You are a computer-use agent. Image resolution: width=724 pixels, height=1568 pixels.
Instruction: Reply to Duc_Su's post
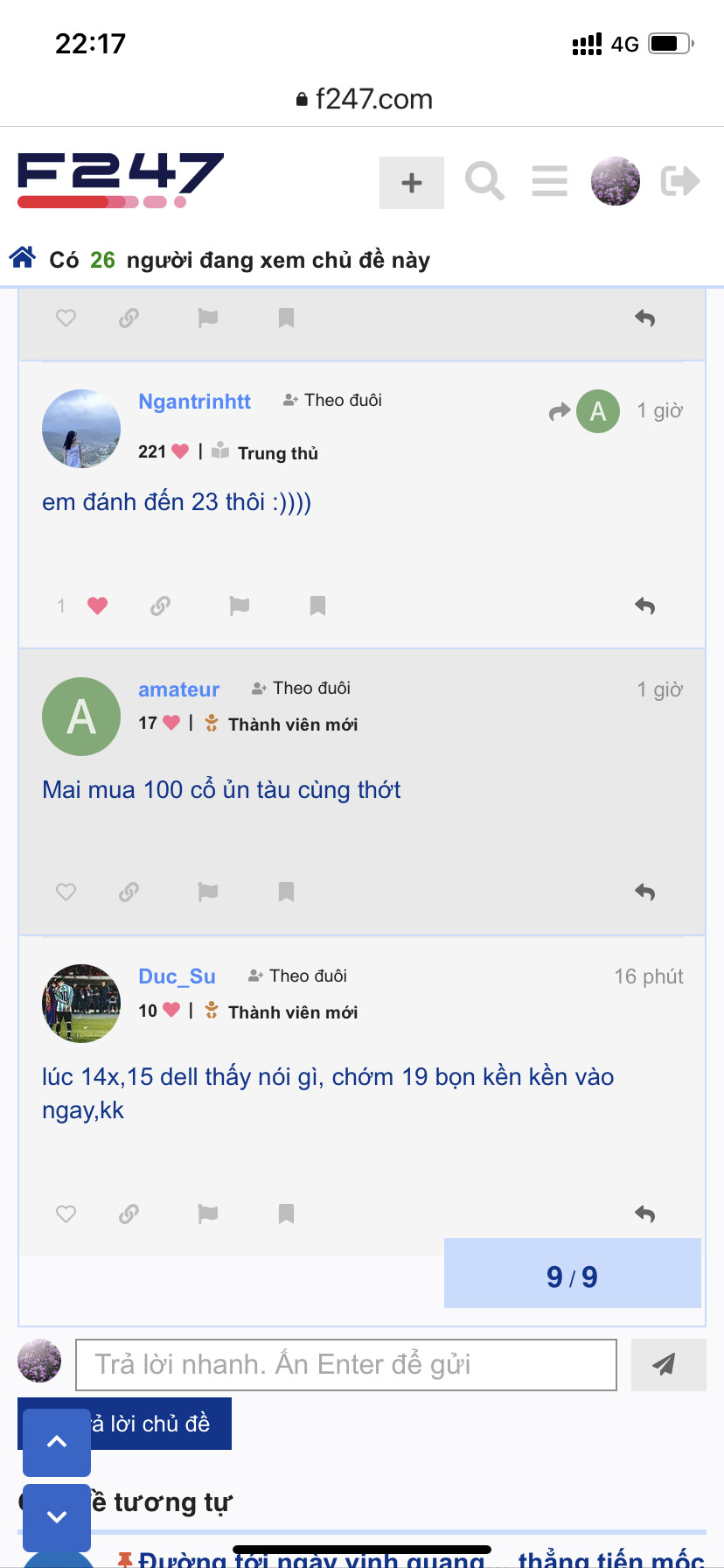click(x=645, y=1214)
